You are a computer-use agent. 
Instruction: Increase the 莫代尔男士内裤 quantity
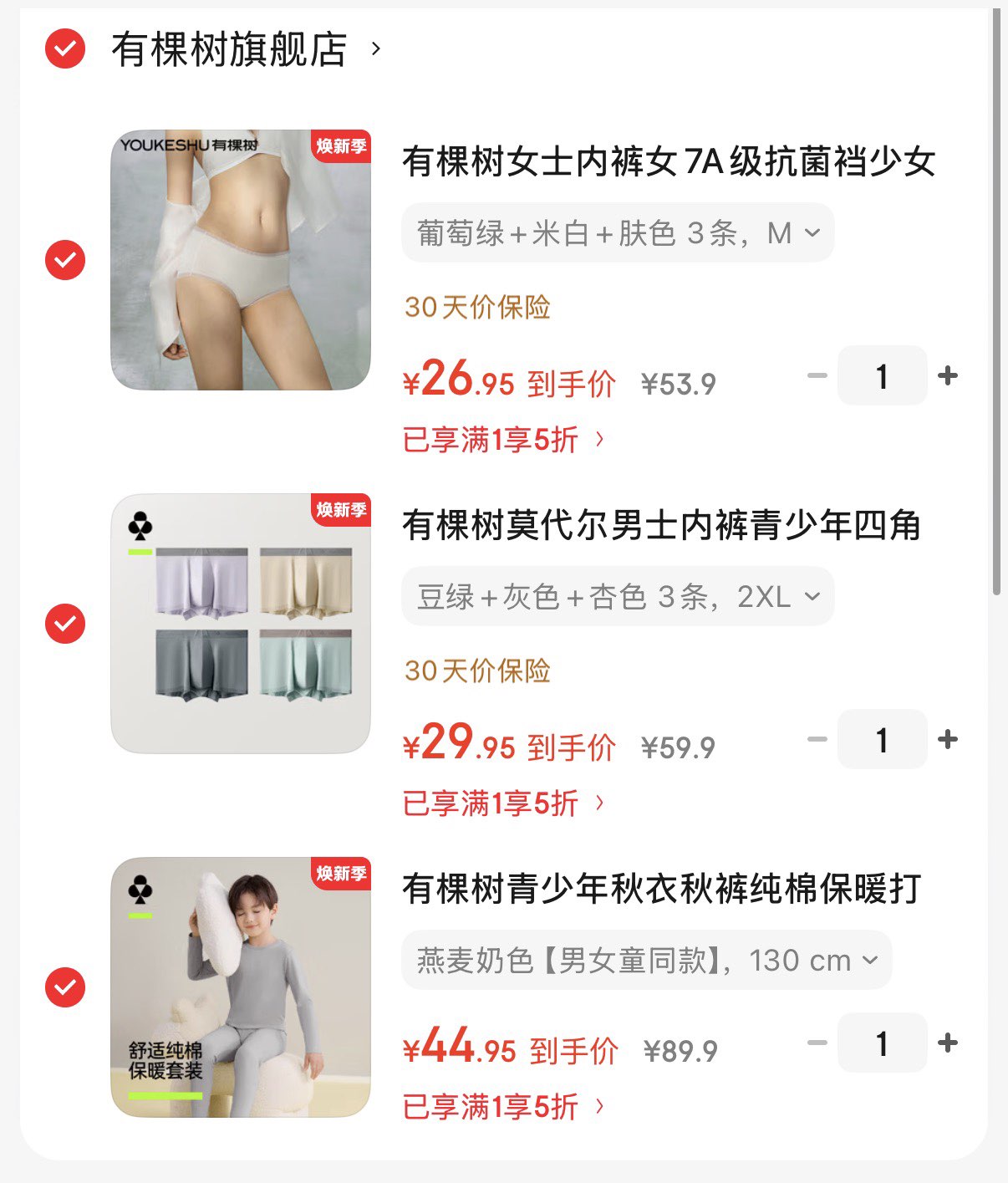tap(947, 740)
